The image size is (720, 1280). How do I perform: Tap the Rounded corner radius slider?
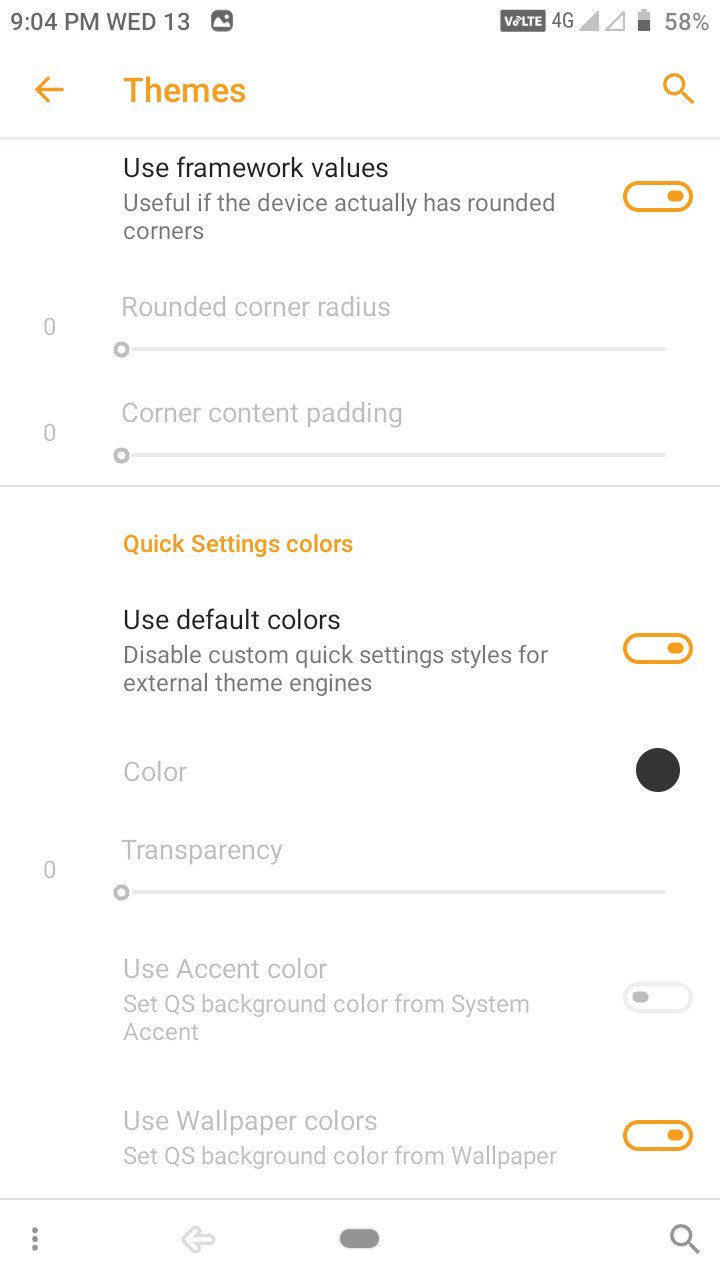[392, 349]
